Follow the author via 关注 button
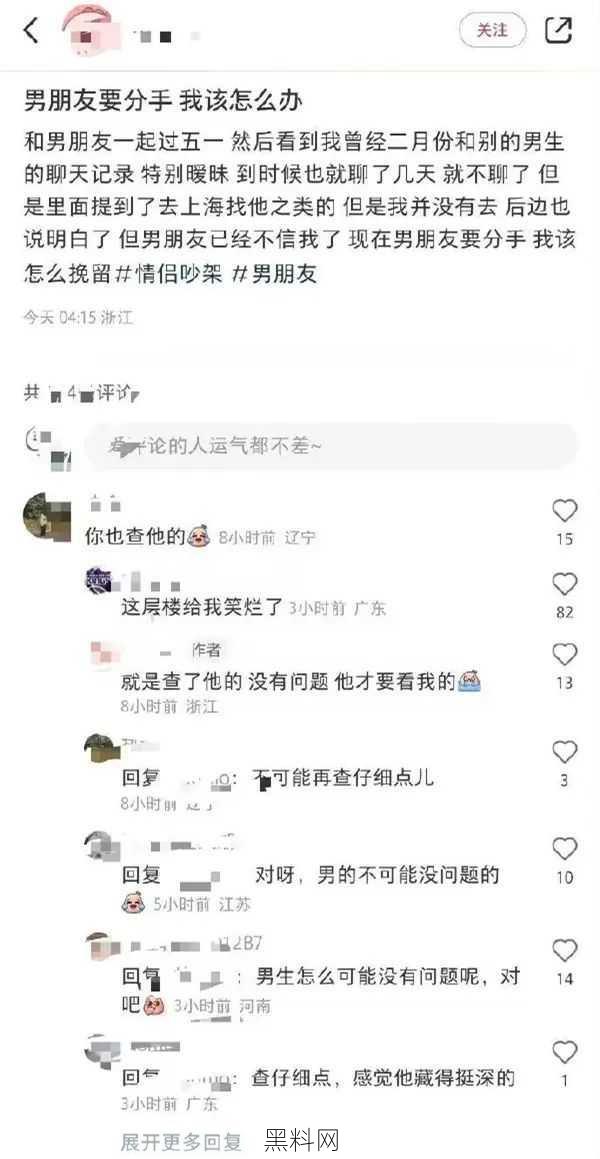The image size is (600, 1159). coord(491,31)
